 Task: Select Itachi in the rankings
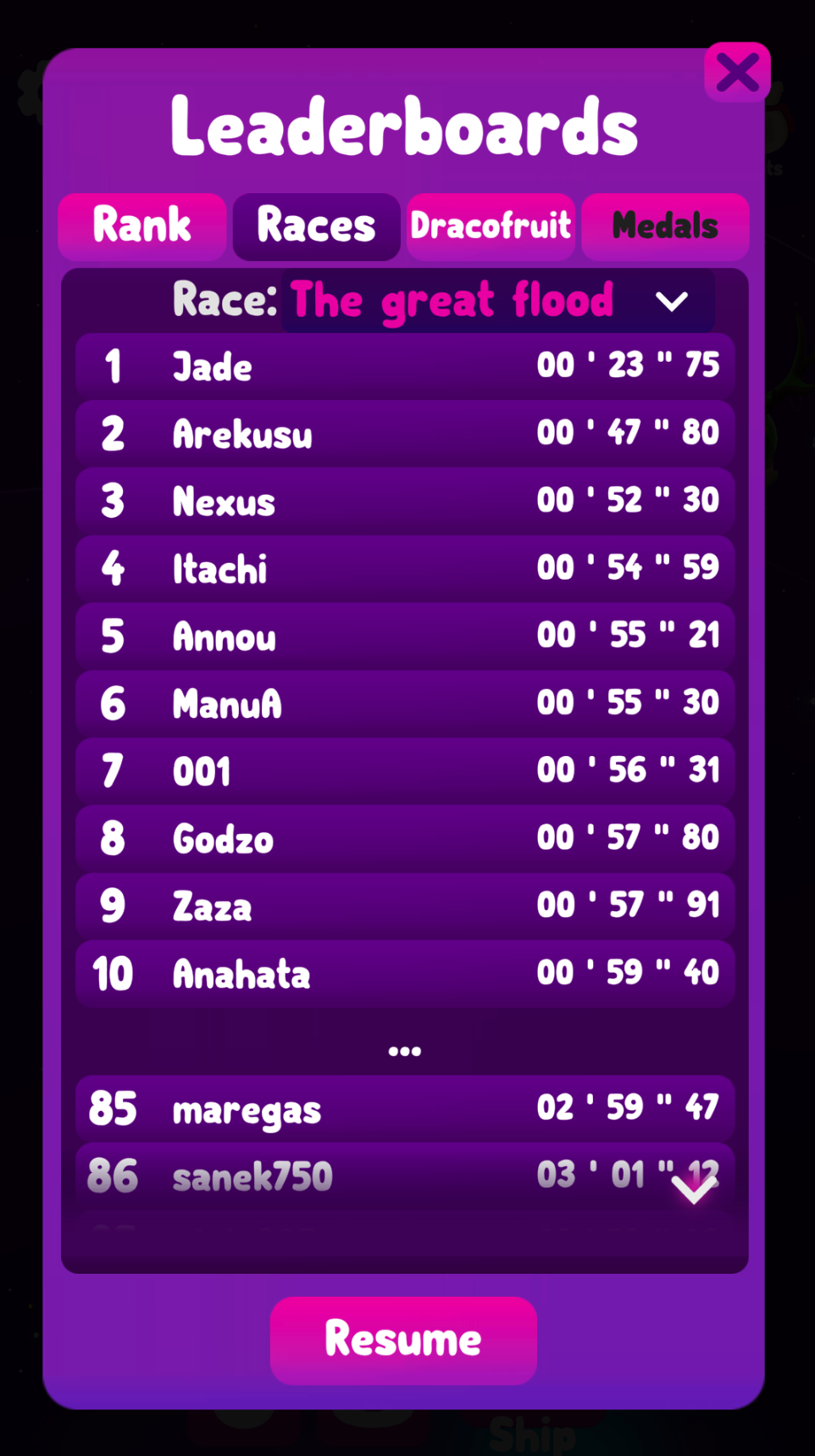pyautogui.click(x=404, y=568)
